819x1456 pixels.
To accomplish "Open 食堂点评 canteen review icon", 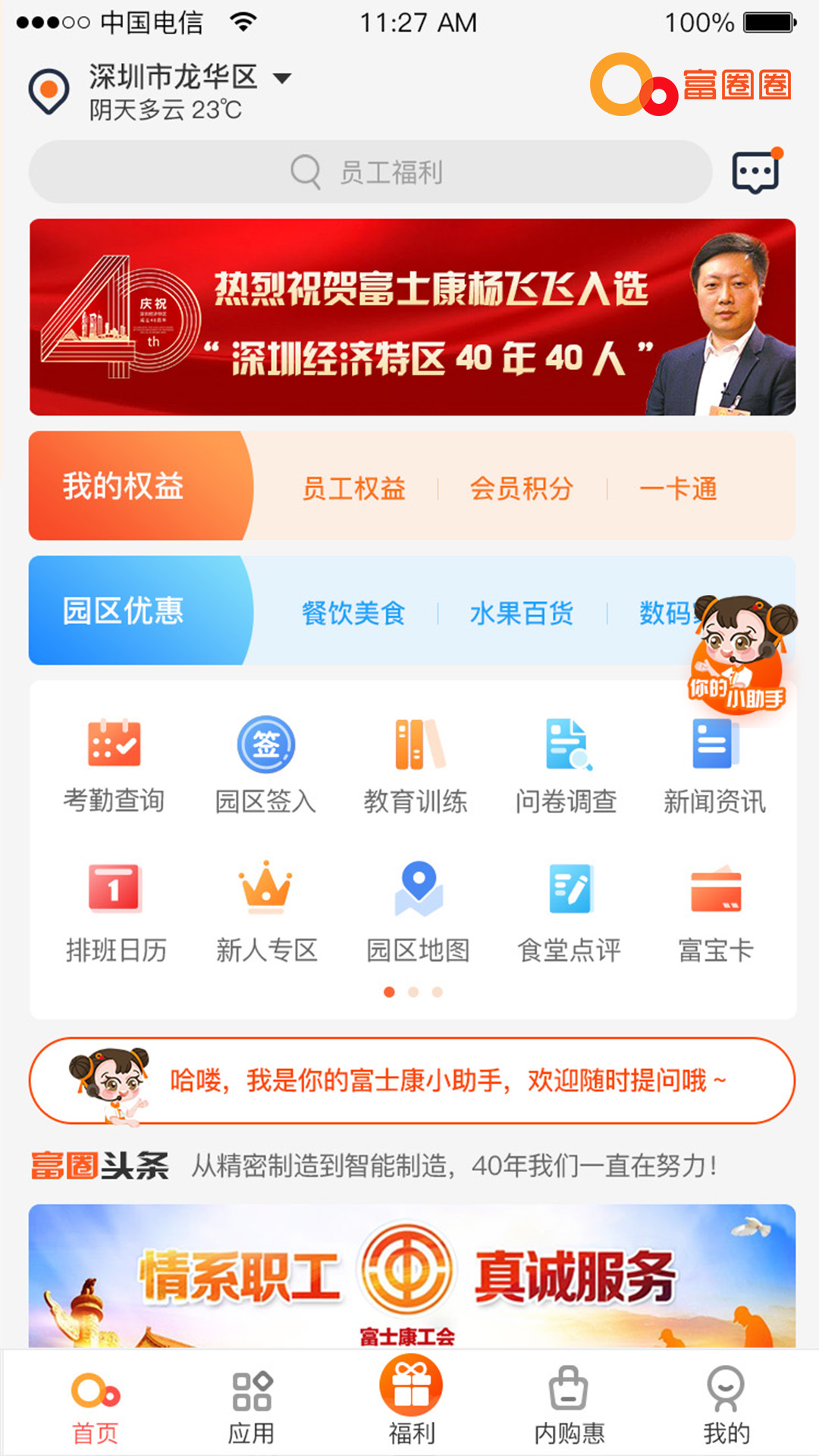I will click(x=567, y=910).
